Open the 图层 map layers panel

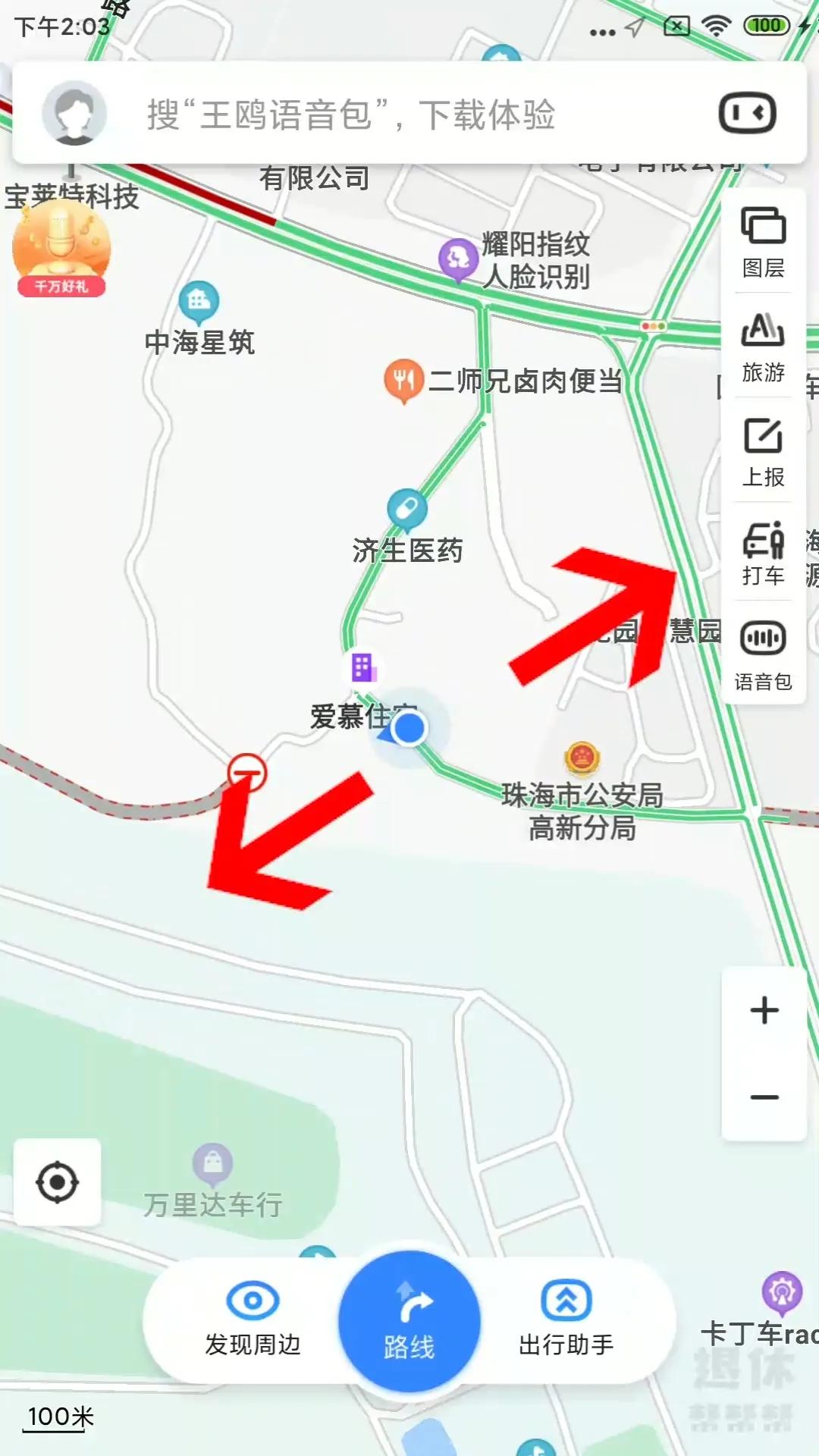[762, 243]
